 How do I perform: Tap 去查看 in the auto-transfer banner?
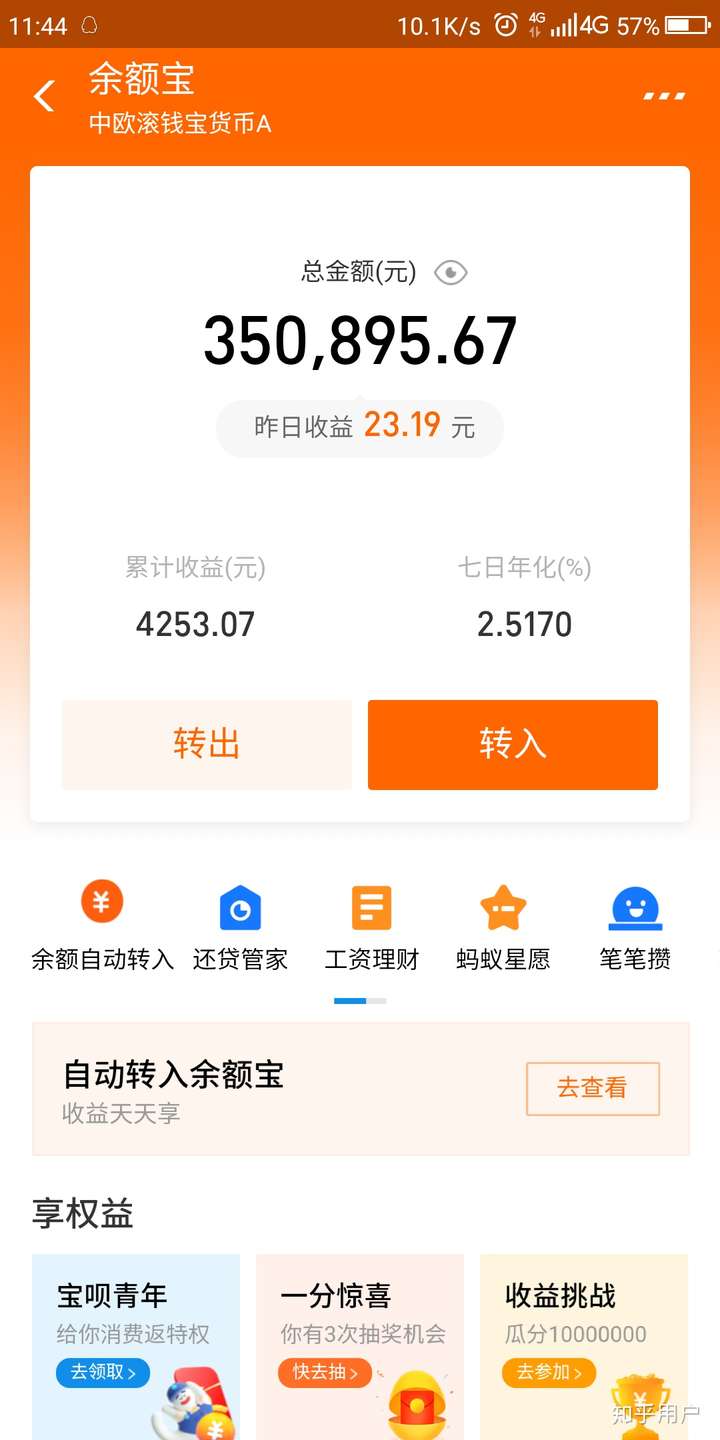click(592, 1089)
